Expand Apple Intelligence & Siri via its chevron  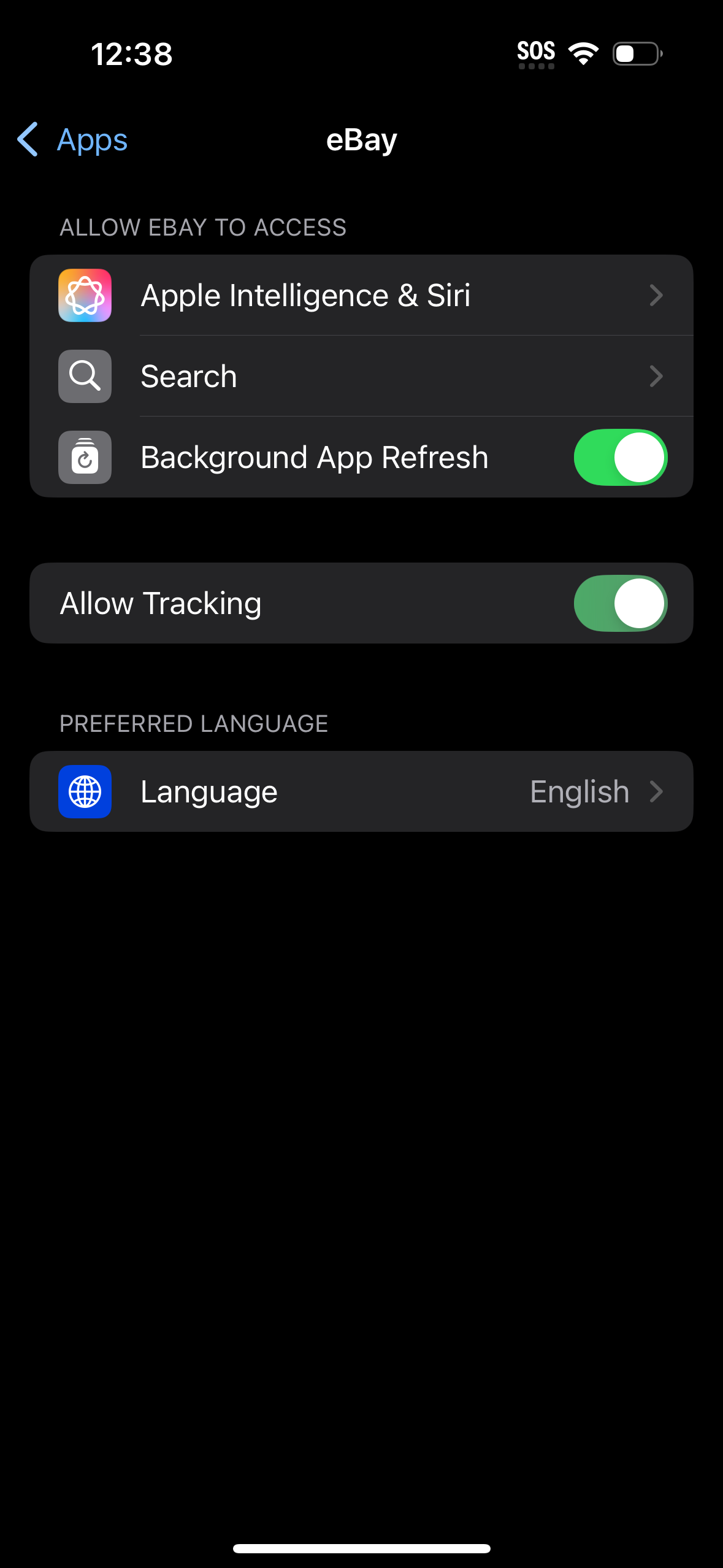click(657, 296)
